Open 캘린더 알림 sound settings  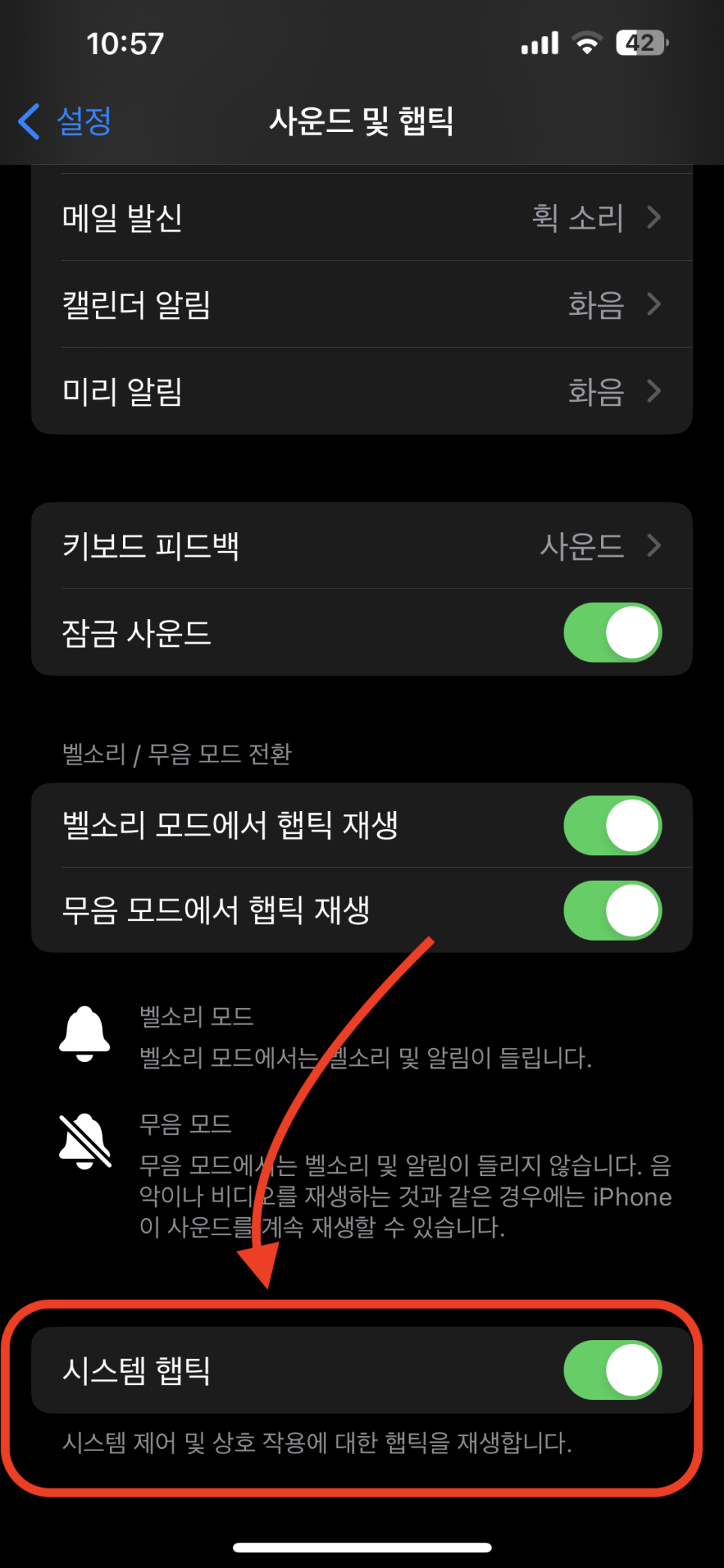tap(362, 304)
